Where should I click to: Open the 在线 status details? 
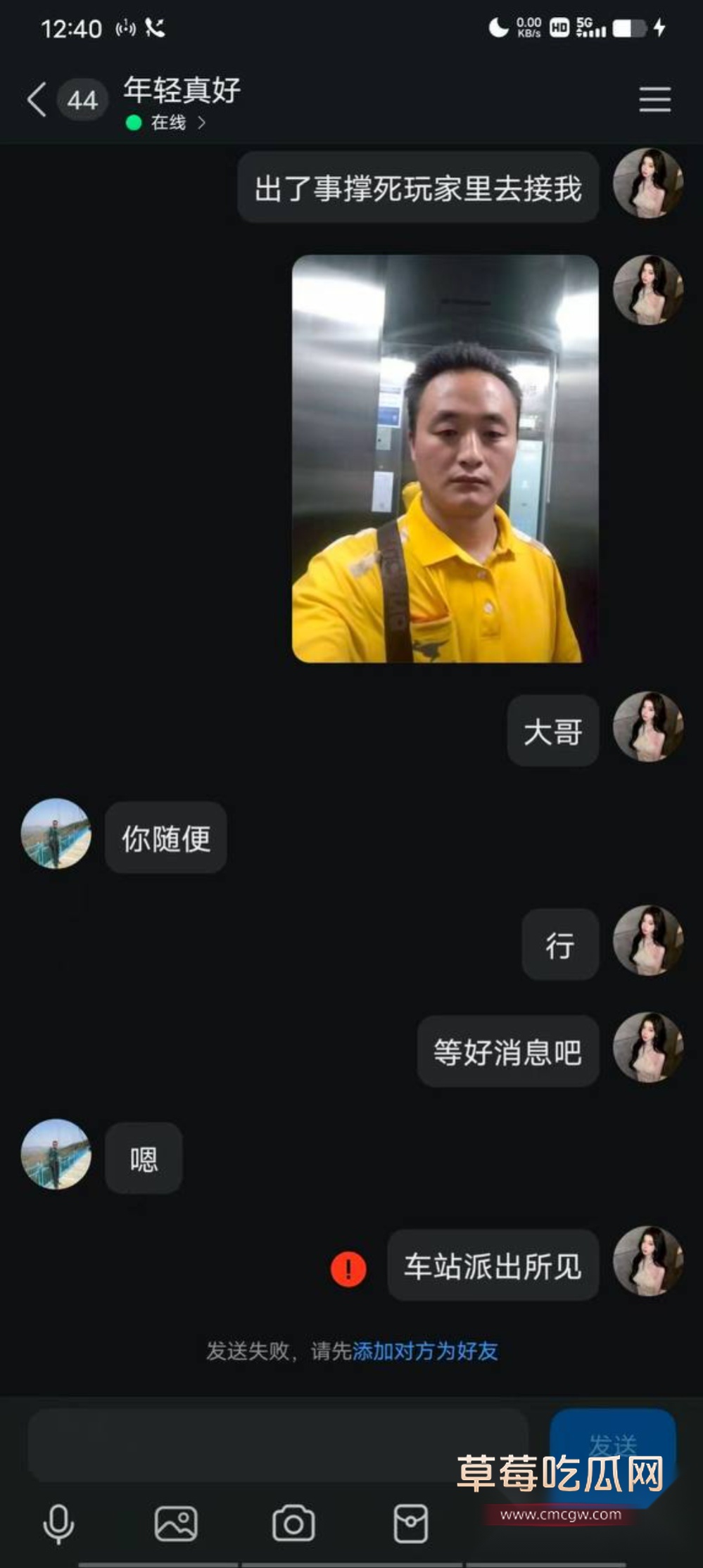tap(169, 123)
